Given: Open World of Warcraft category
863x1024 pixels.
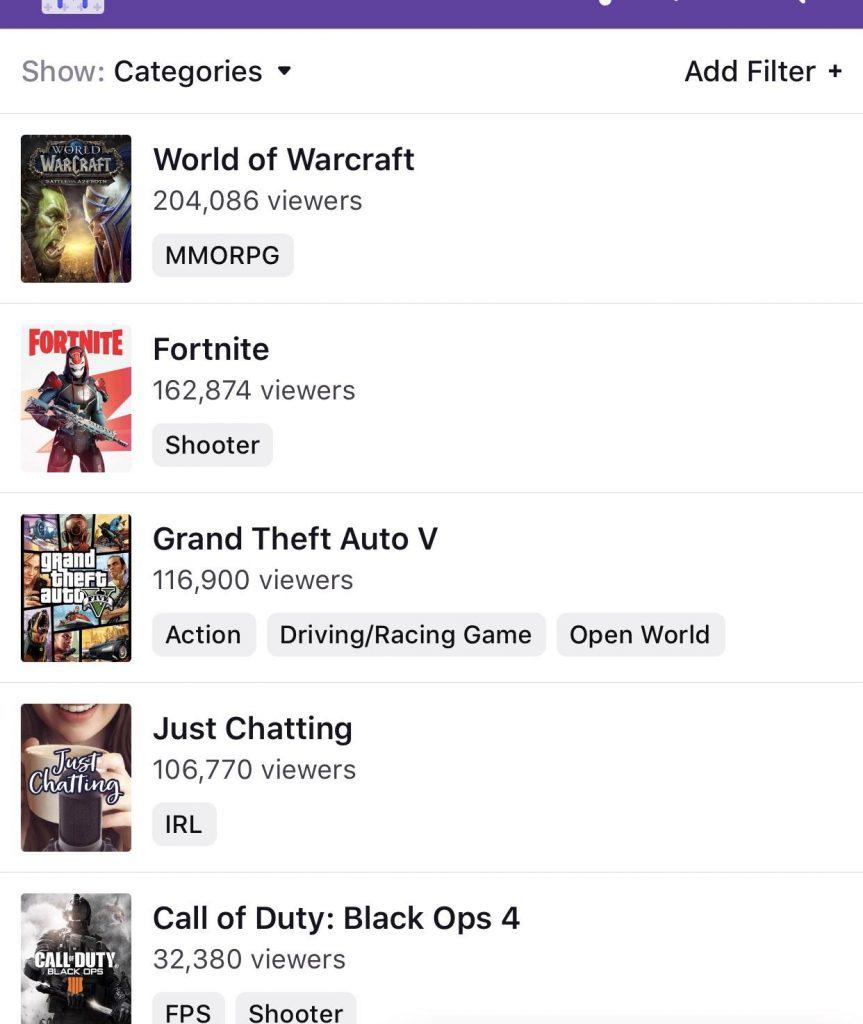Looking at the screenshot, I should click(x=283, y=160).
